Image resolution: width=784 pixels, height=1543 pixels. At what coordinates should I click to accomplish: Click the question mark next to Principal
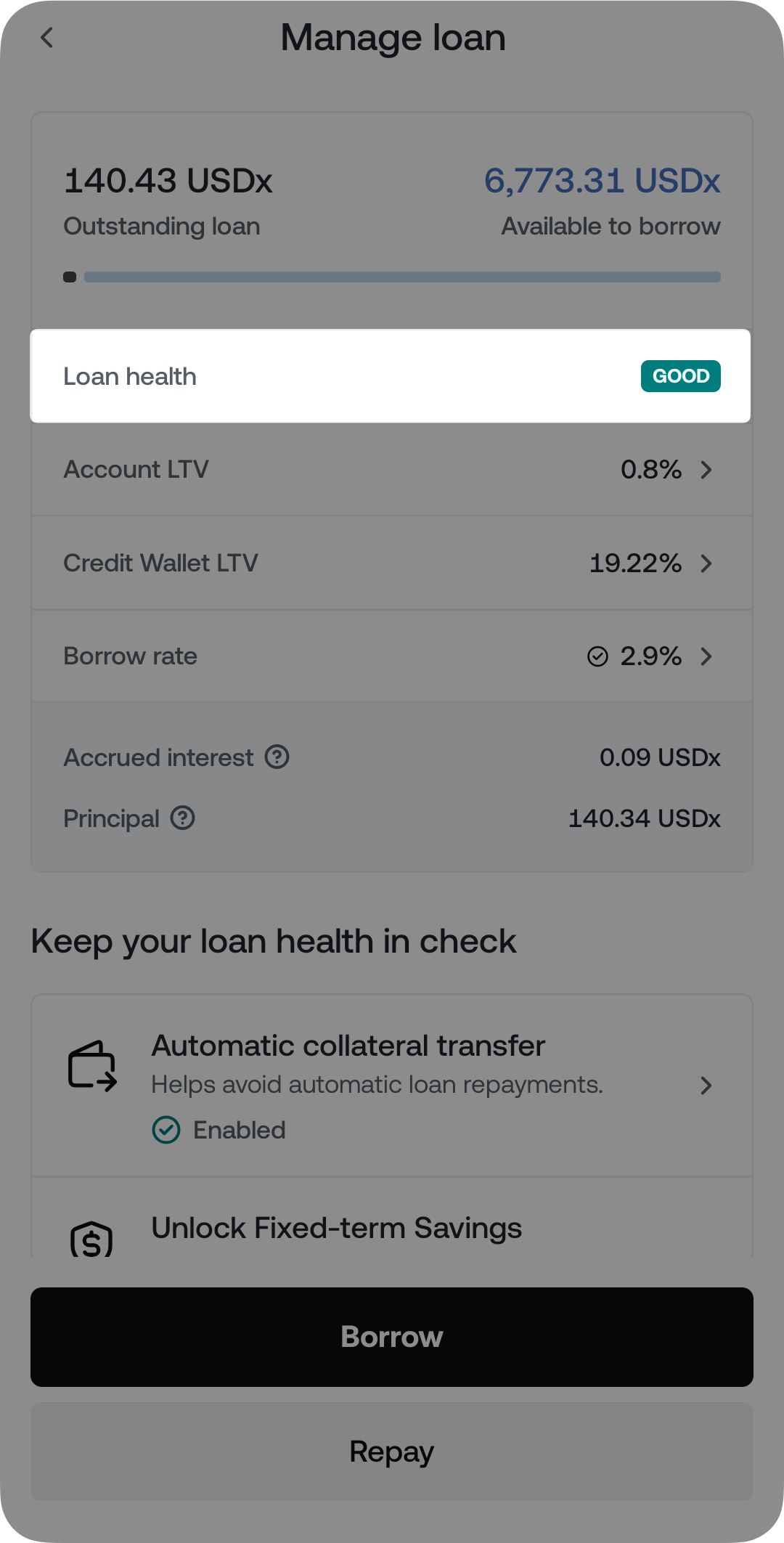[x=183, y=818]
